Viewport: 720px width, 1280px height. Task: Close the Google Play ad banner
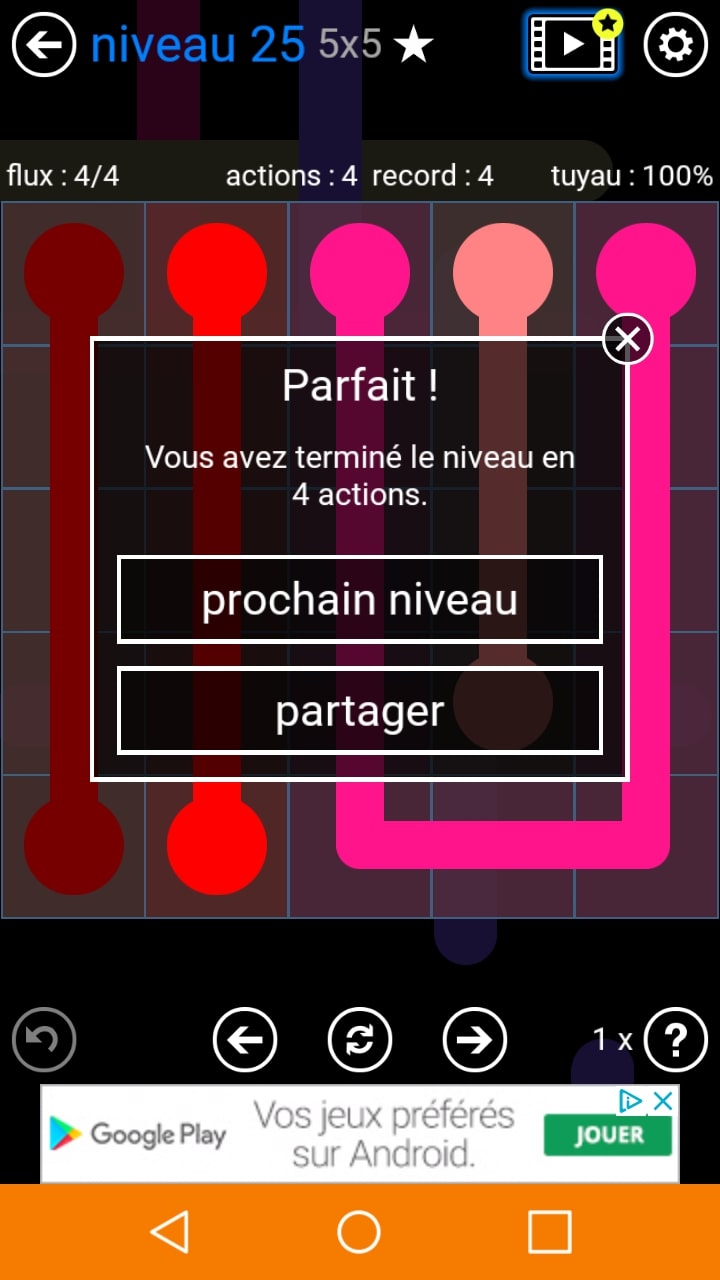pos(662,1101)
